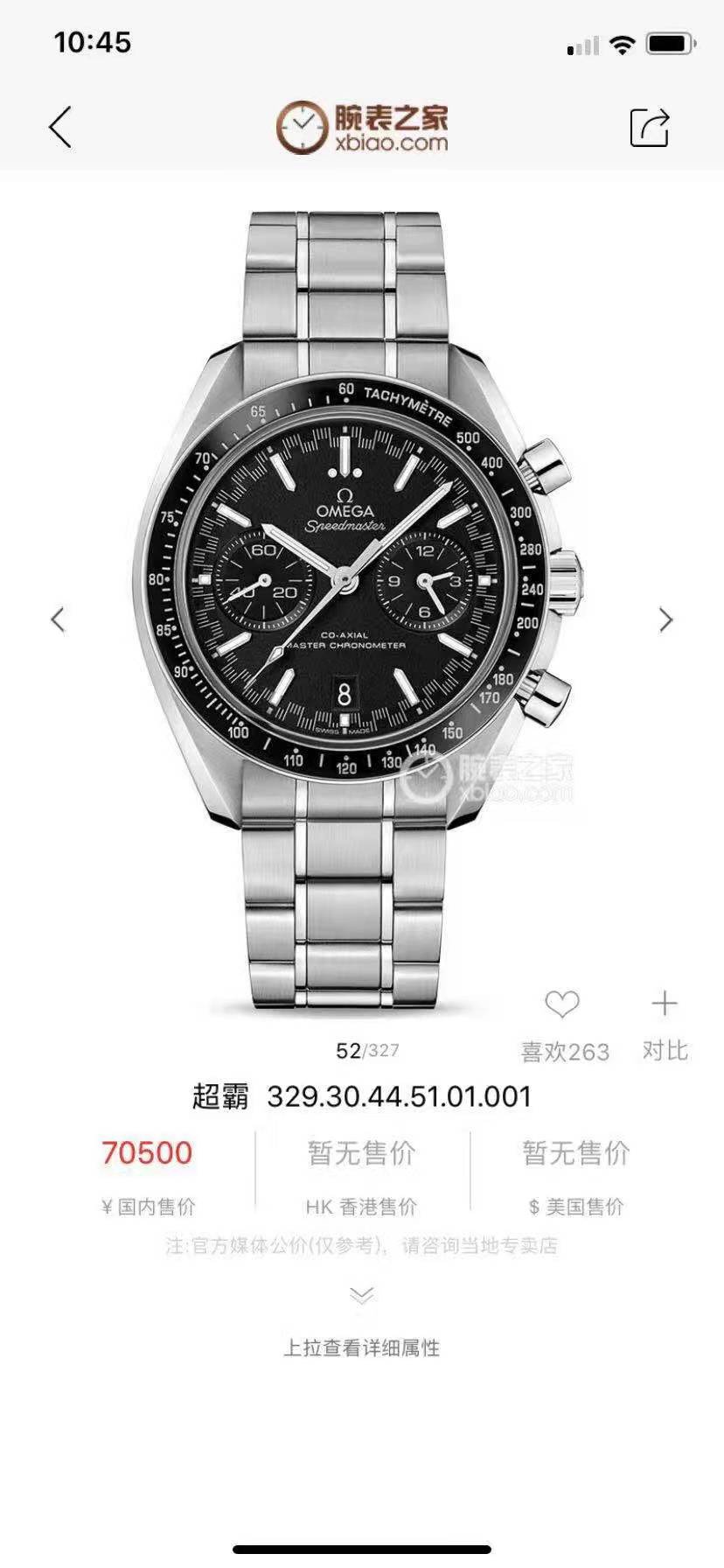
Task: Share this watch page
Action: tap(650, 128)
